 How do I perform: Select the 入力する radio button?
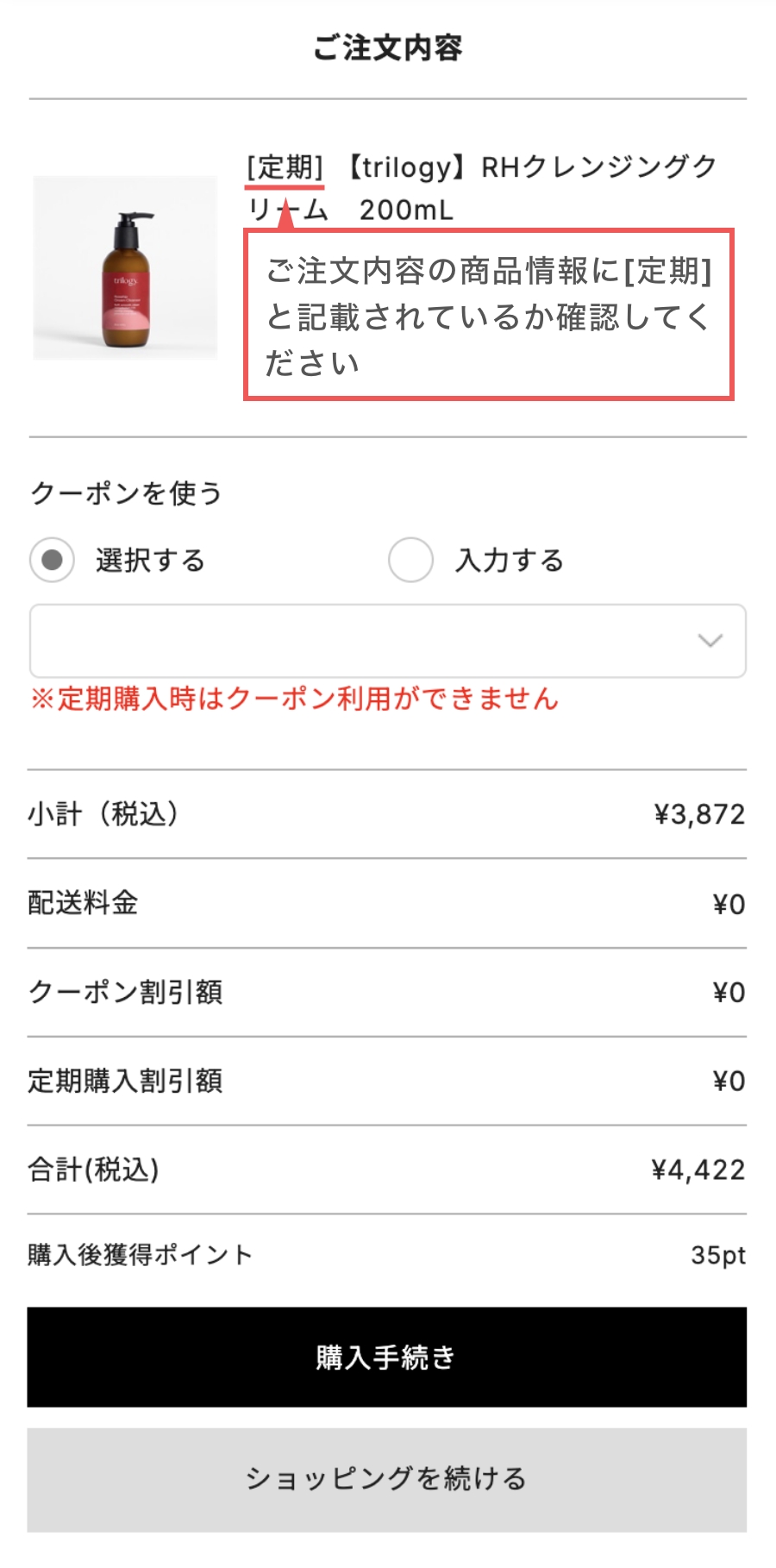410,560
